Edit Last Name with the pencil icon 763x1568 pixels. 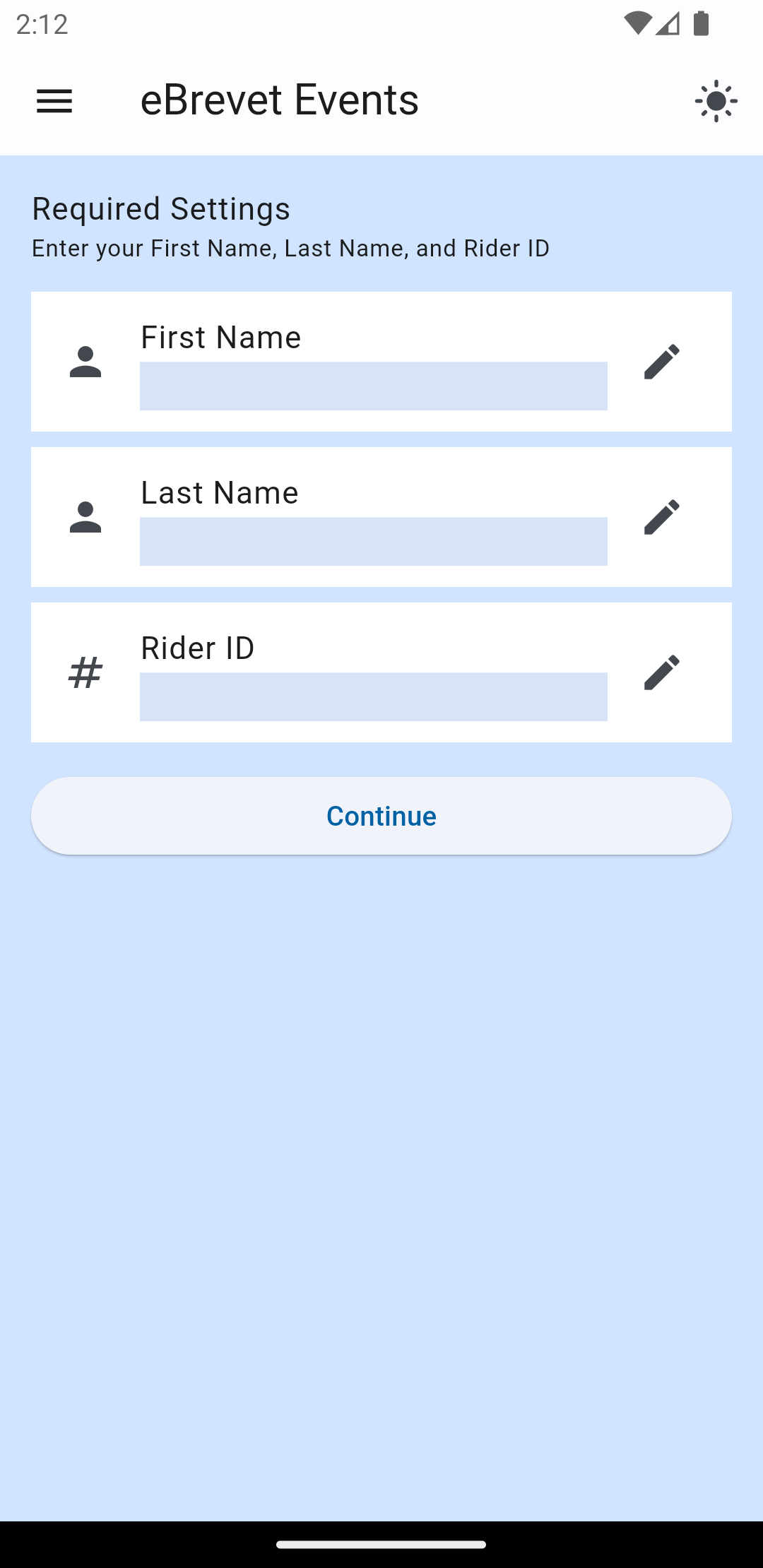(x=661, y=517)
